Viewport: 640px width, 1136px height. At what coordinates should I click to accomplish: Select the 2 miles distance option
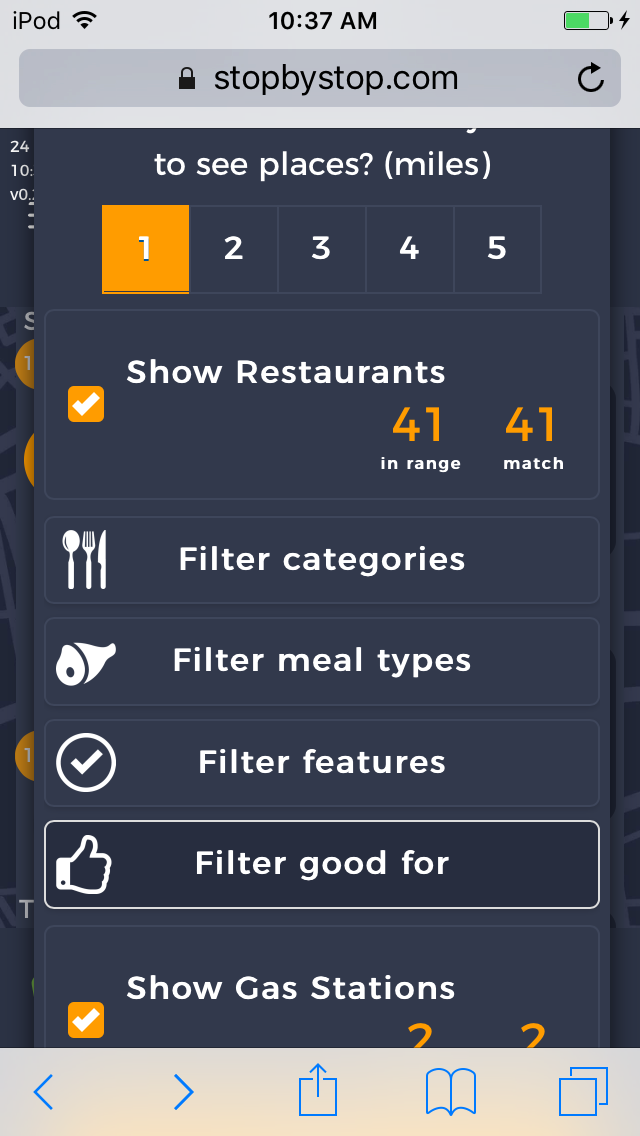[x=233, y=249]
